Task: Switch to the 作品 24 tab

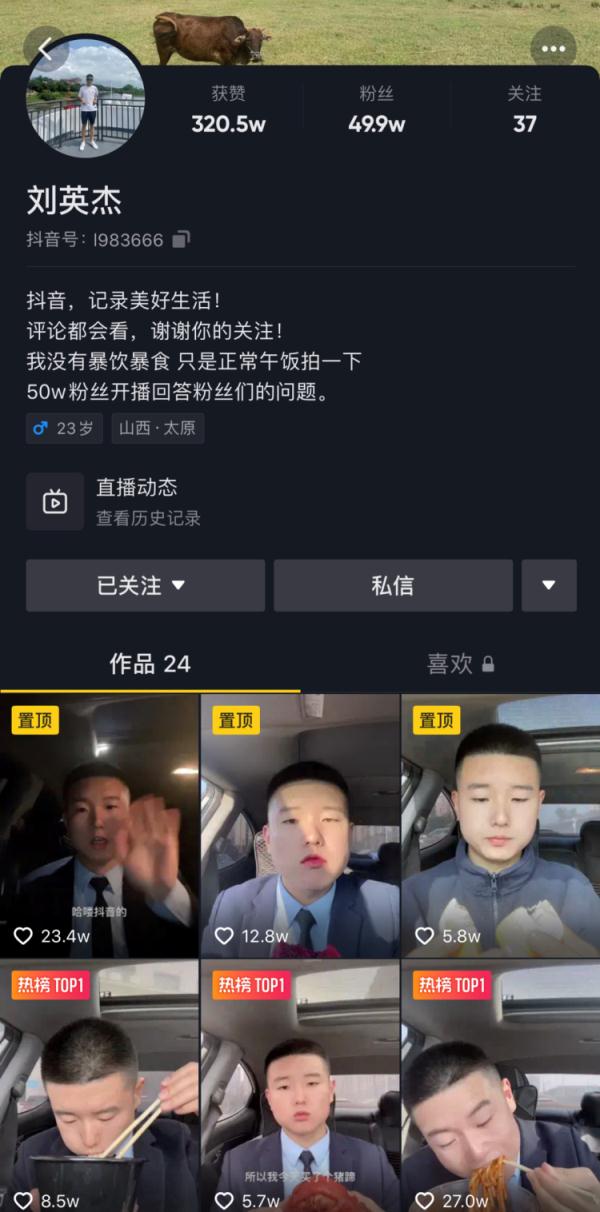Action: click(150, 664)
